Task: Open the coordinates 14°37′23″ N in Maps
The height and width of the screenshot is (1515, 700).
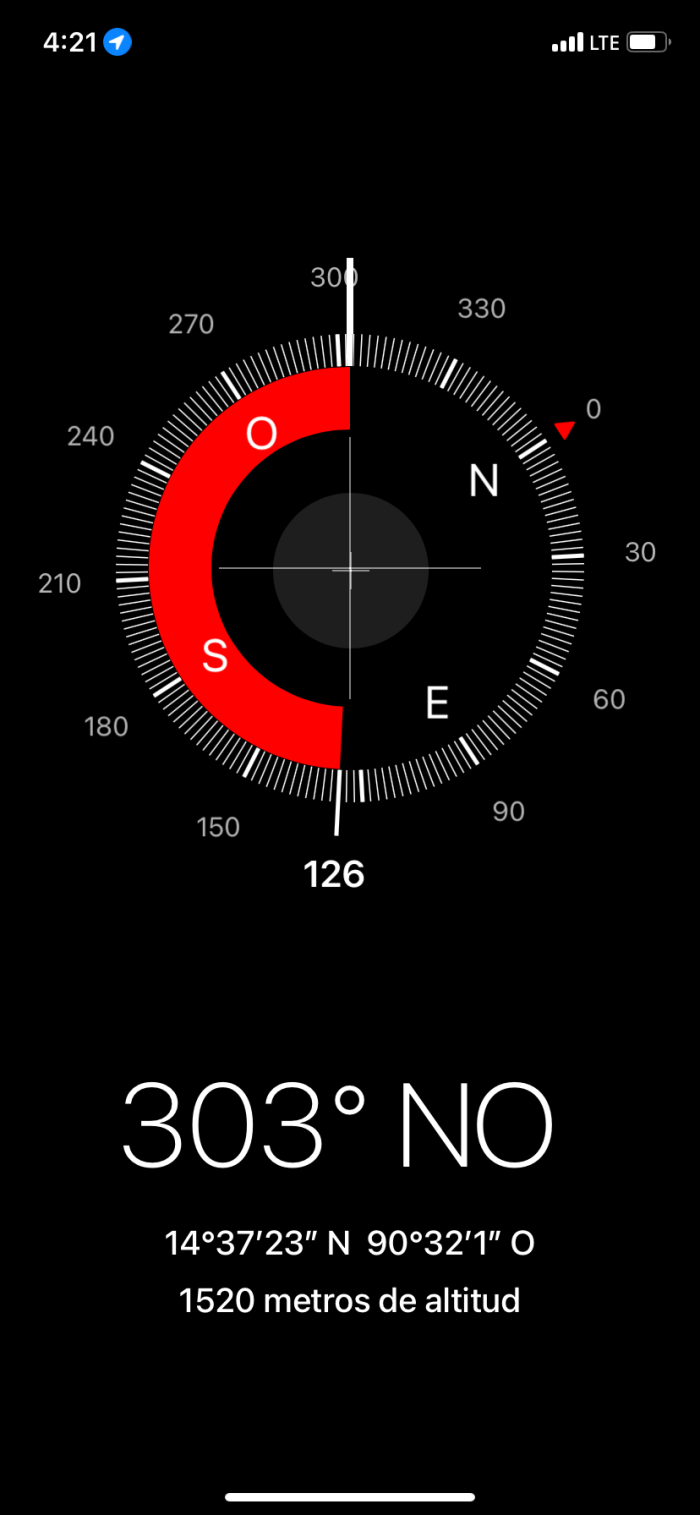Action: 350,1243
